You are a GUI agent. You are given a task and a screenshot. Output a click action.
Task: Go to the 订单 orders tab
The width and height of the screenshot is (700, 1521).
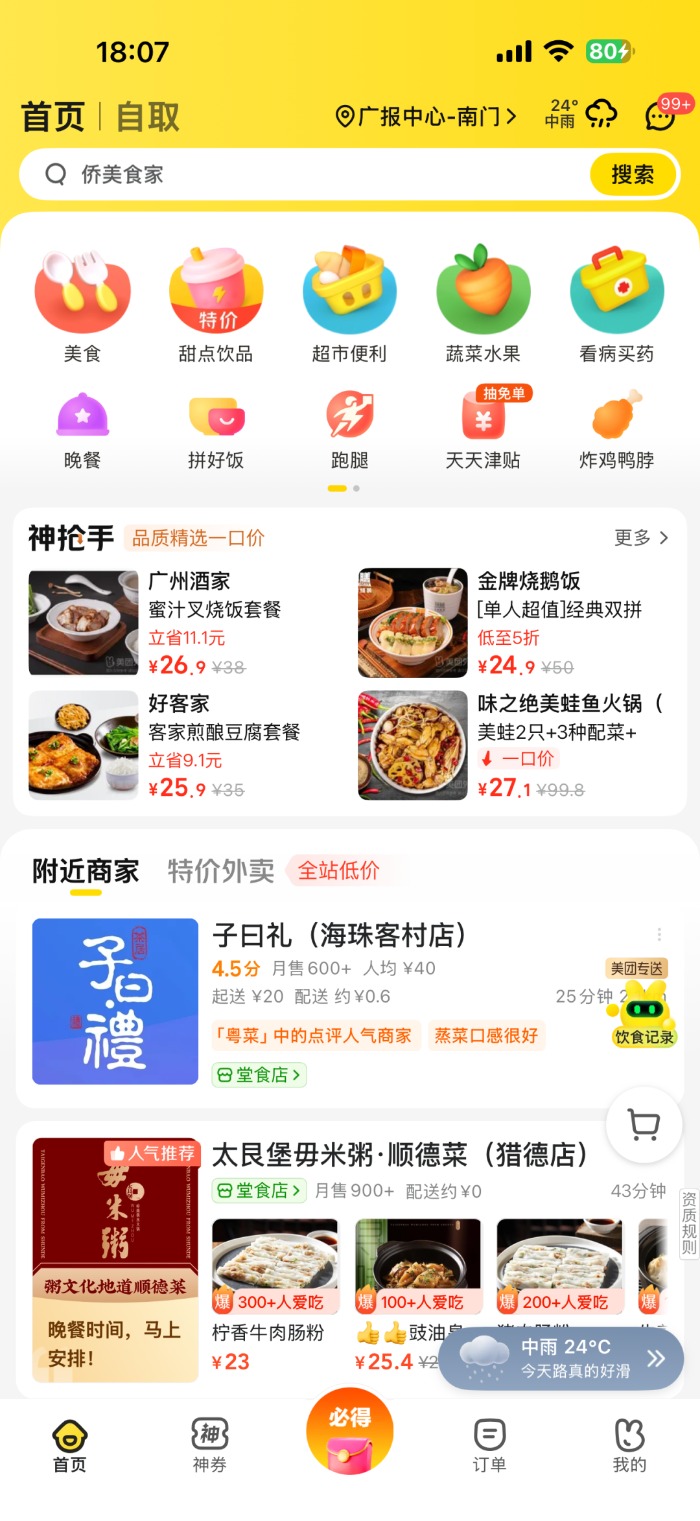pos(489,1447)
